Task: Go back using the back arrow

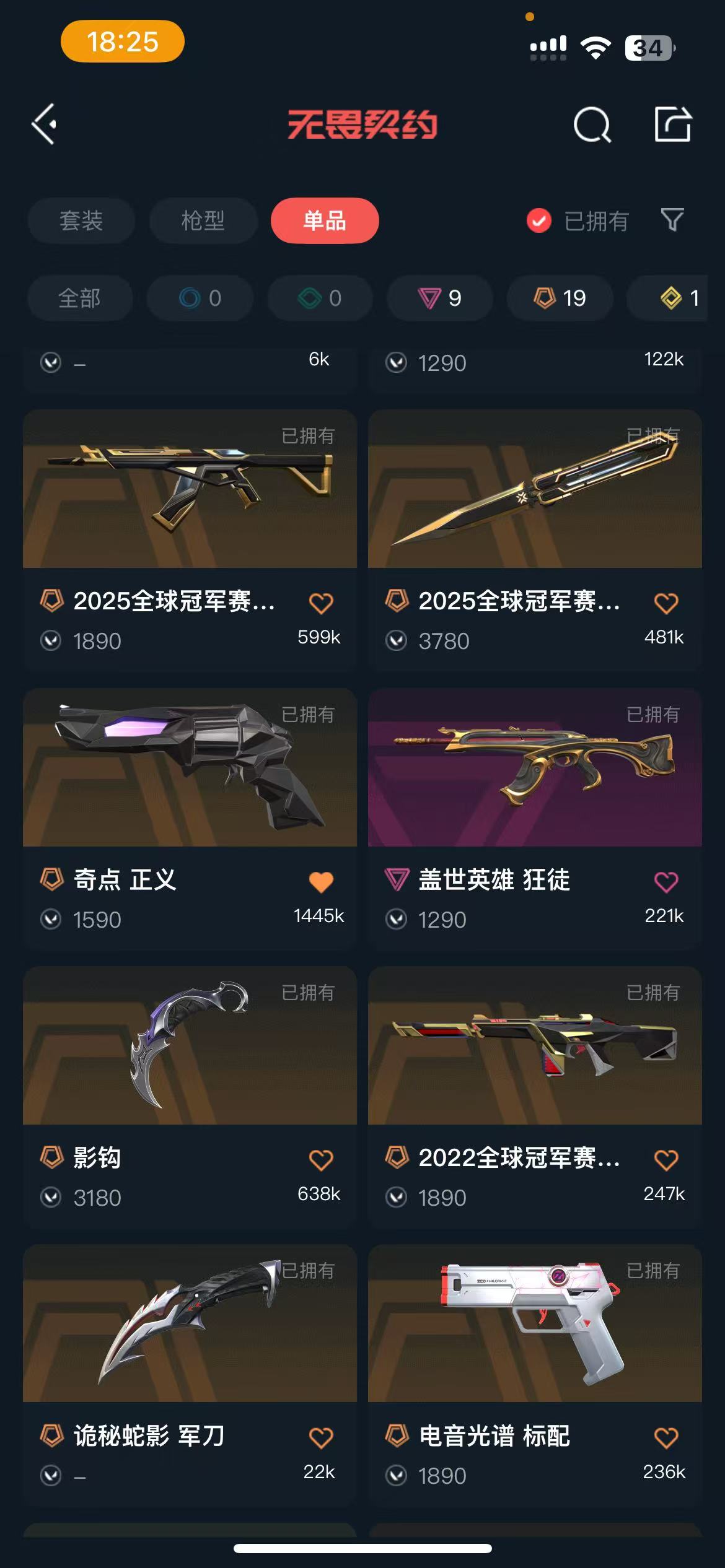Action: point(45,124)
